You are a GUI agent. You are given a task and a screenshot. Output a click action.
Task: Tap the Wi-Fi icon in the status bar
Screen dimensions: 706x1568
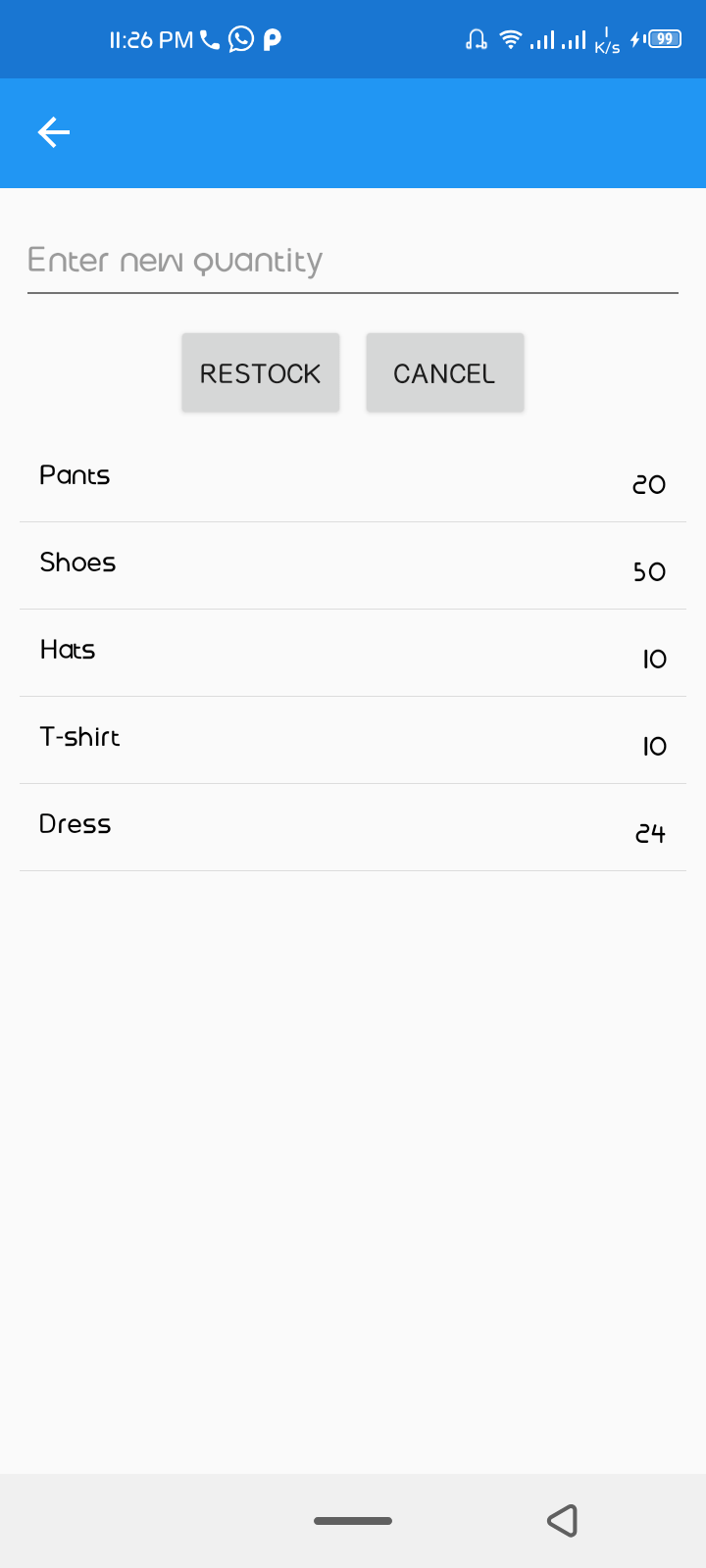tap(510, 39)
